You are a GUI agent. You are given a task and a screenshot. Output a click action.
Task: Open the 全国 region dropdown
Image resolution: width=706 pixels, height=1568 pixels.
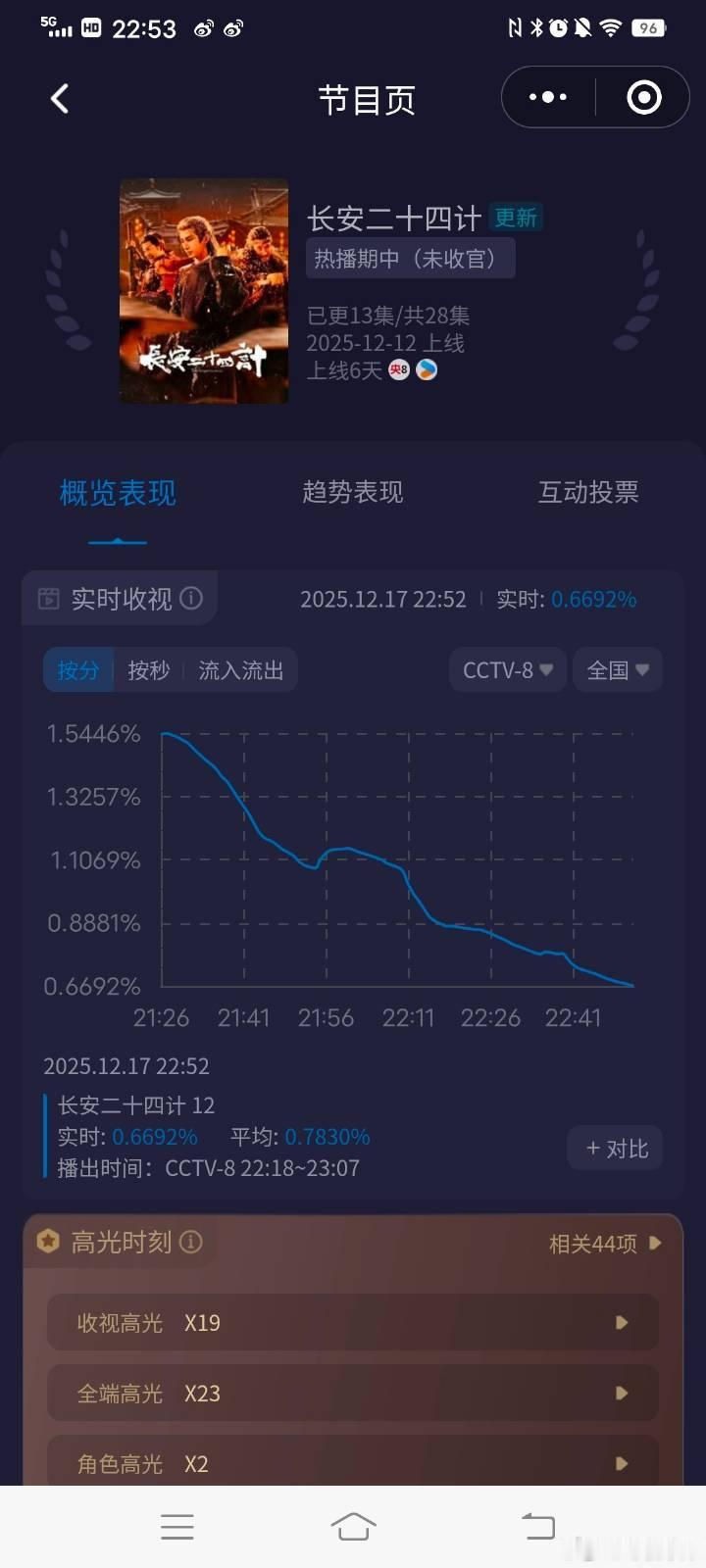[617, 669]
